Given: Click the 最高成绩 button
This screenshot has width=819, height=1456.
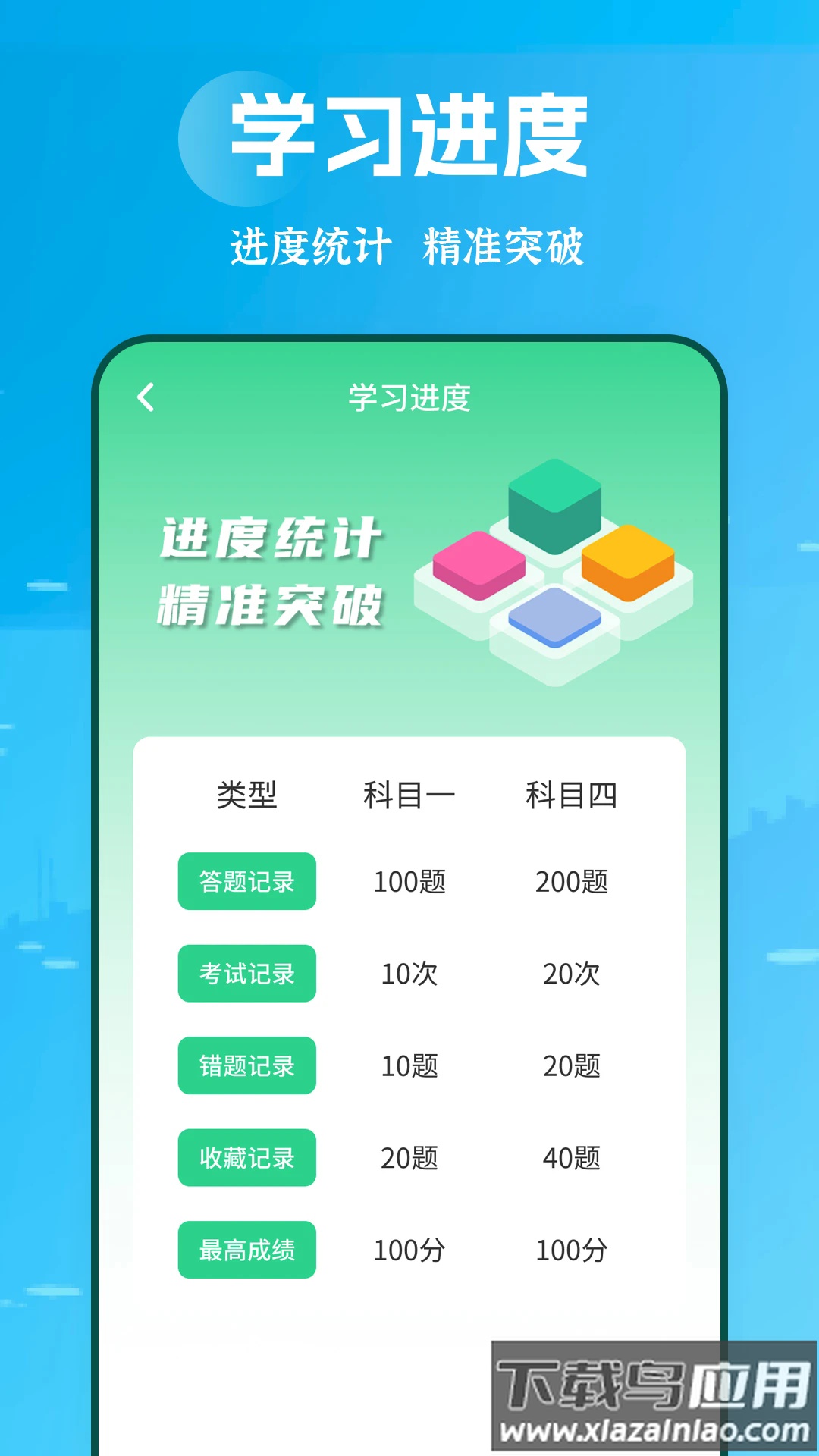Looking at the screenshot, I should [246, 1250].
